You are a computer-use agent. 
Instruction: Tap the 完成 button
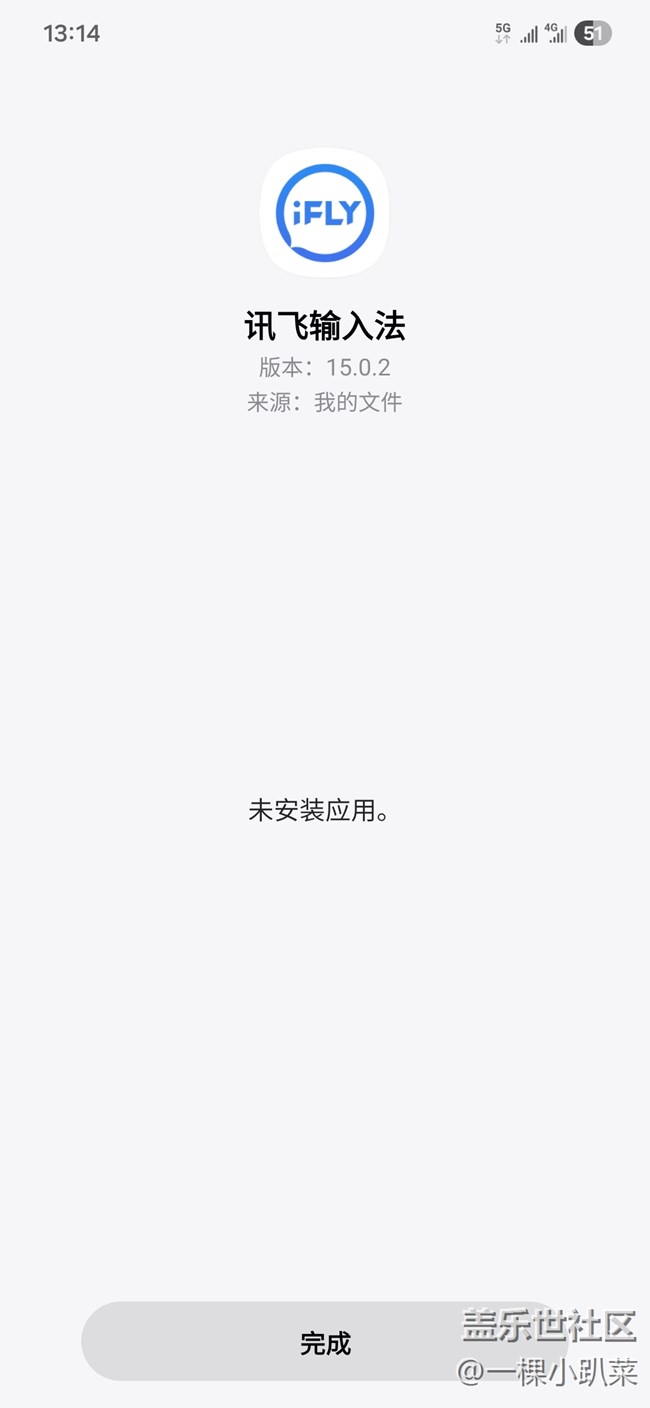tap(325, 1342)
